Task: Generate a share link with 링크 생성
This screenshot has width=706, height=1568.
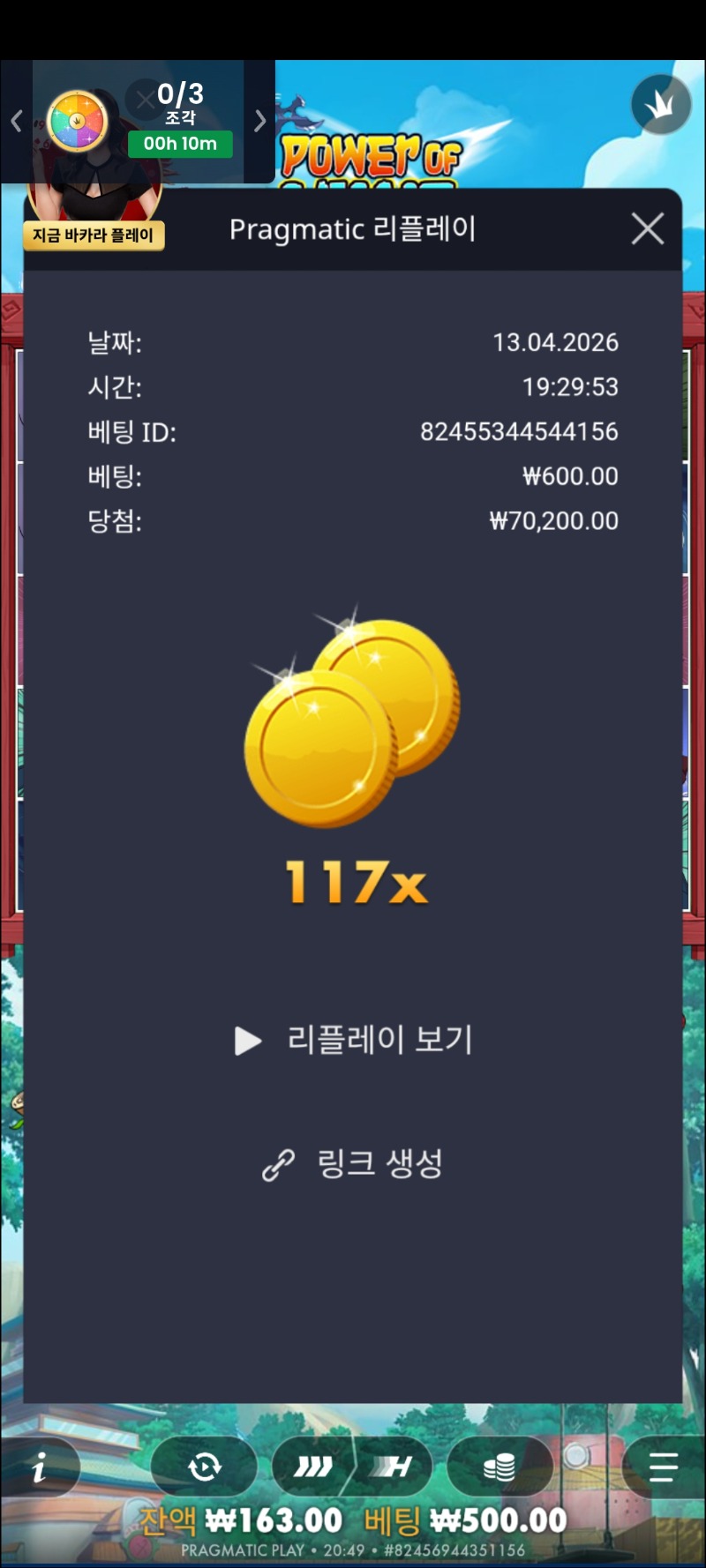Action: click(x=353, y=1164)
